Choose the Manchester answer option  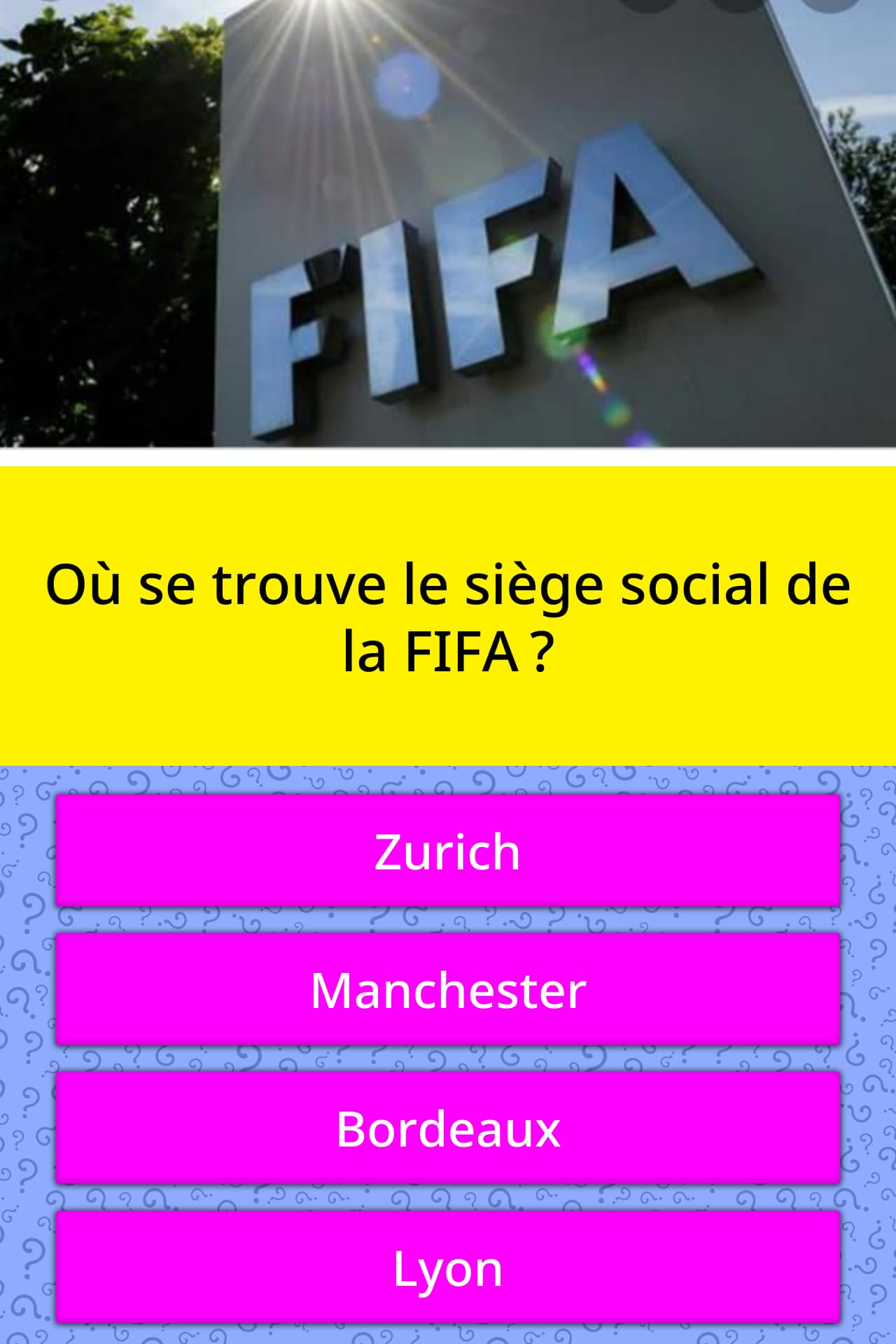pyautogui.click(x=448, y=989)
